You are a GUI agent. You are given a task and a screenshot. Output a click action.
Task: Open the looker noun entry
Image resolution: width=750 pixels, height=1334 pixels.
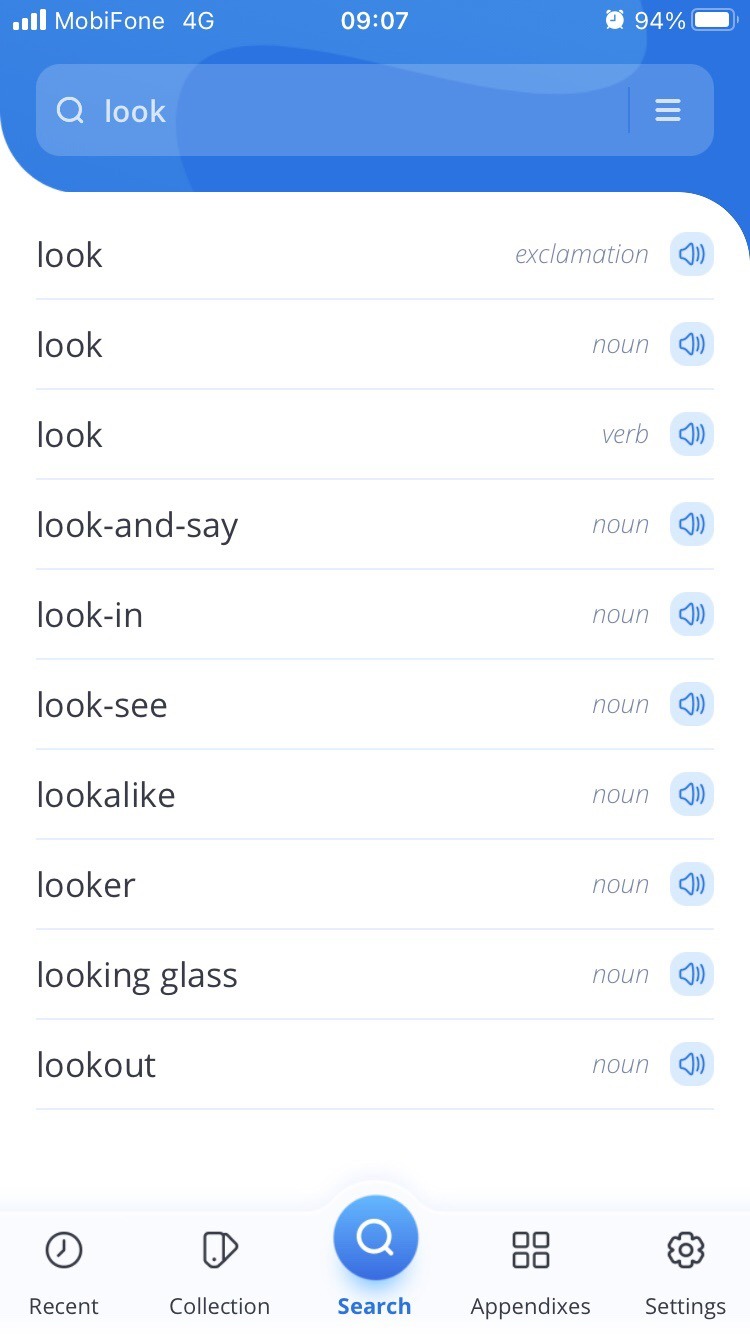pos(375,884)
